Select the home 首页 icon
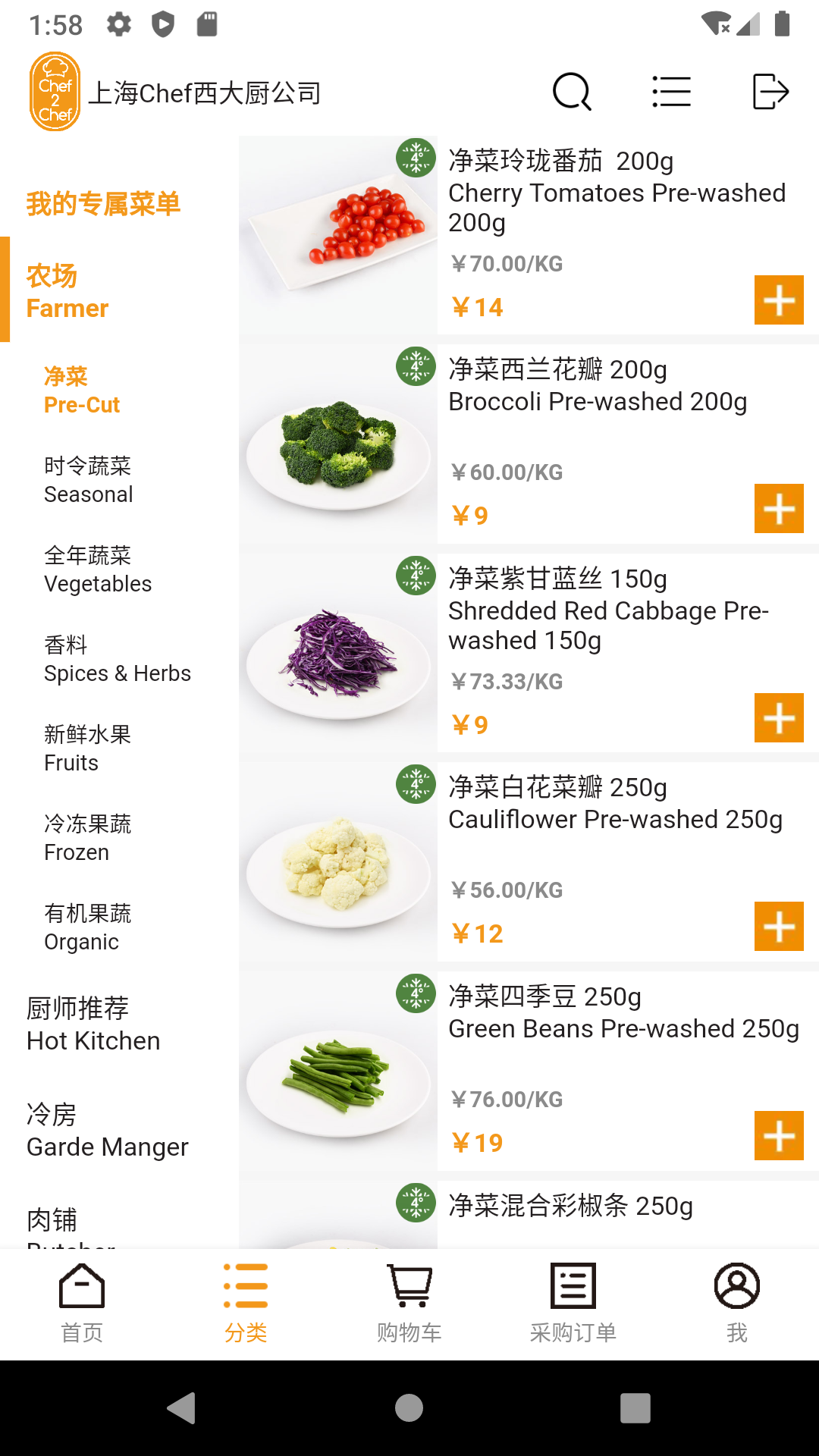Viewport: 819px width, 1456px height. (x=81, y=1300)
